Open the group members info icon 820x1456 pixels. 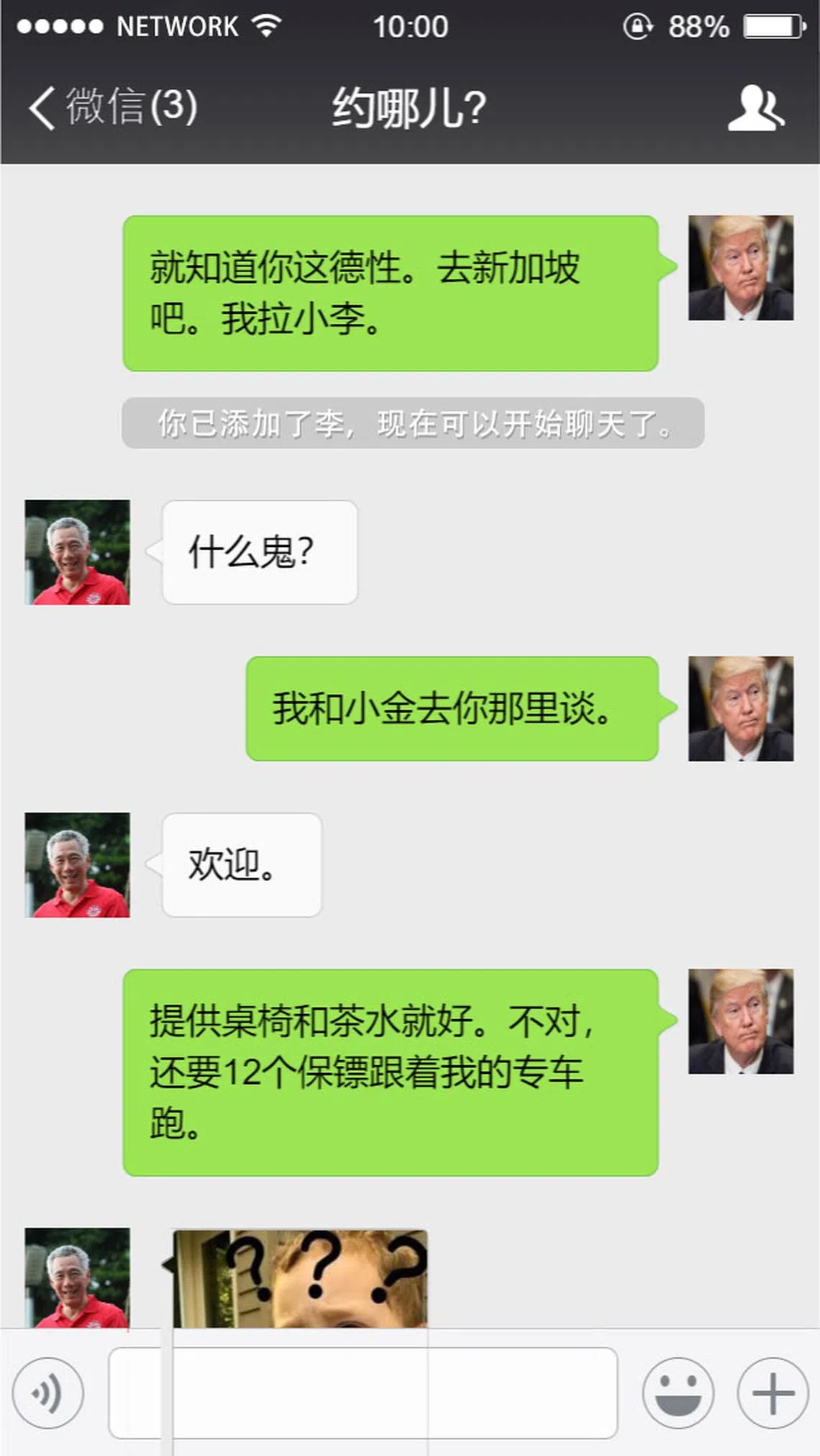pos(755,108)
